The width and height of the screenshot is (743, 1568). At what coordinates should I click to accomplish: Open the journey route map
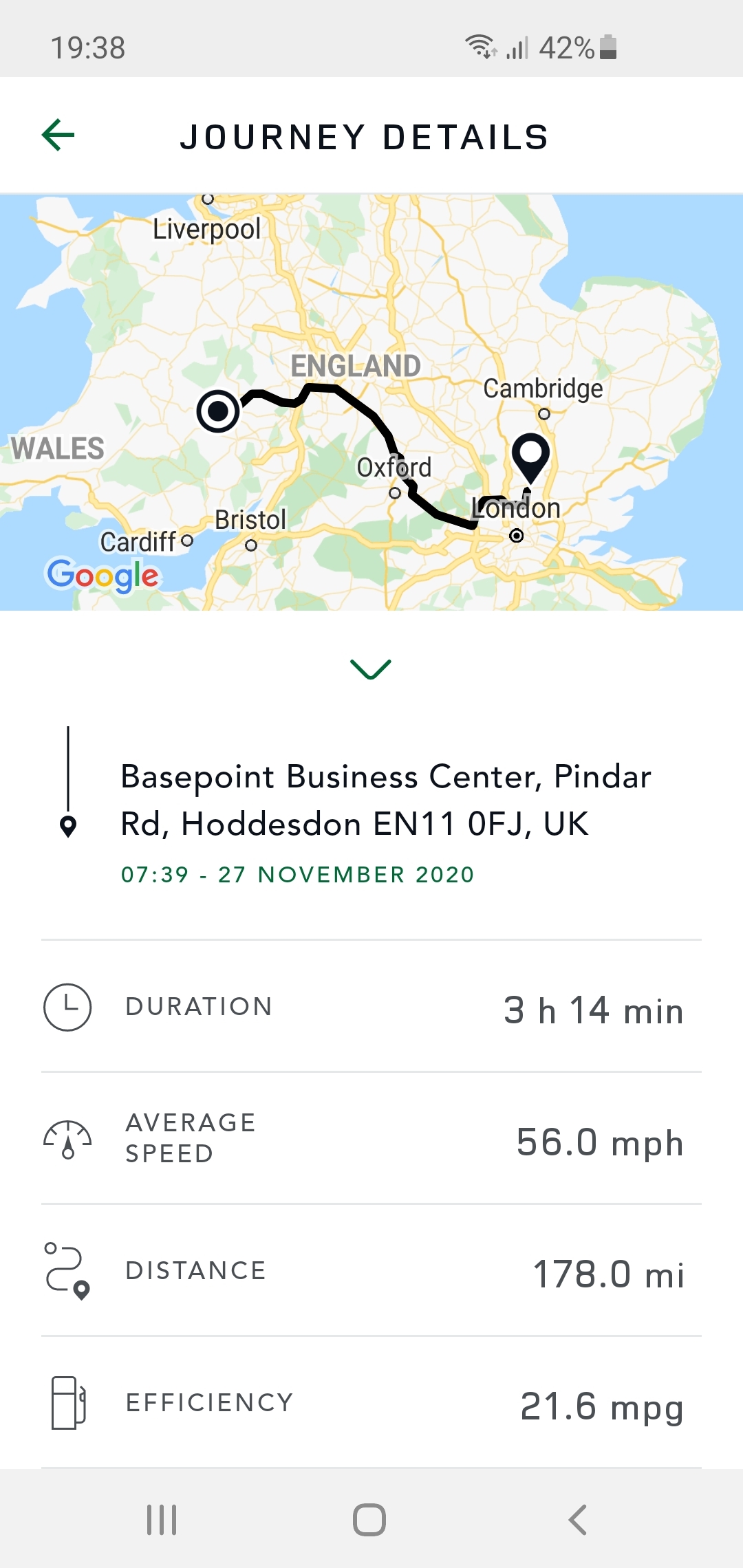coord(371,402)
